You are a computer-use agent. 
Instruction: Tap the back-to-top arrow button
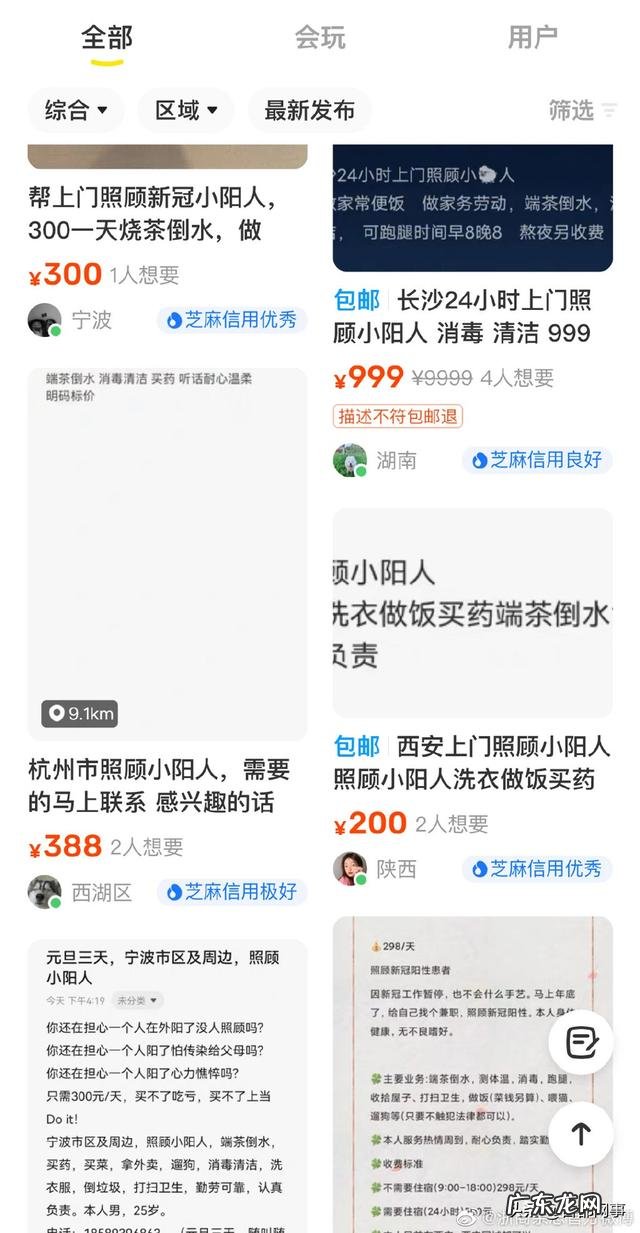[581, 1133]
